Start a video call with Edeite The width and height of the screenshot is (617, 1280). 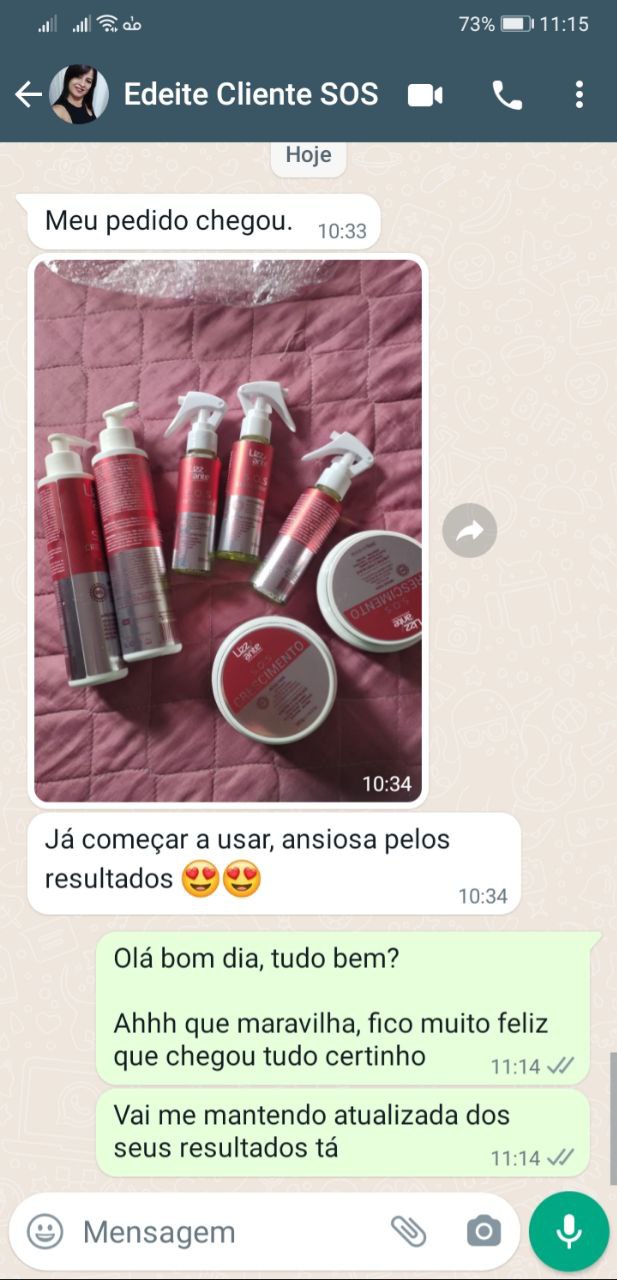click(x=425, y=95)
